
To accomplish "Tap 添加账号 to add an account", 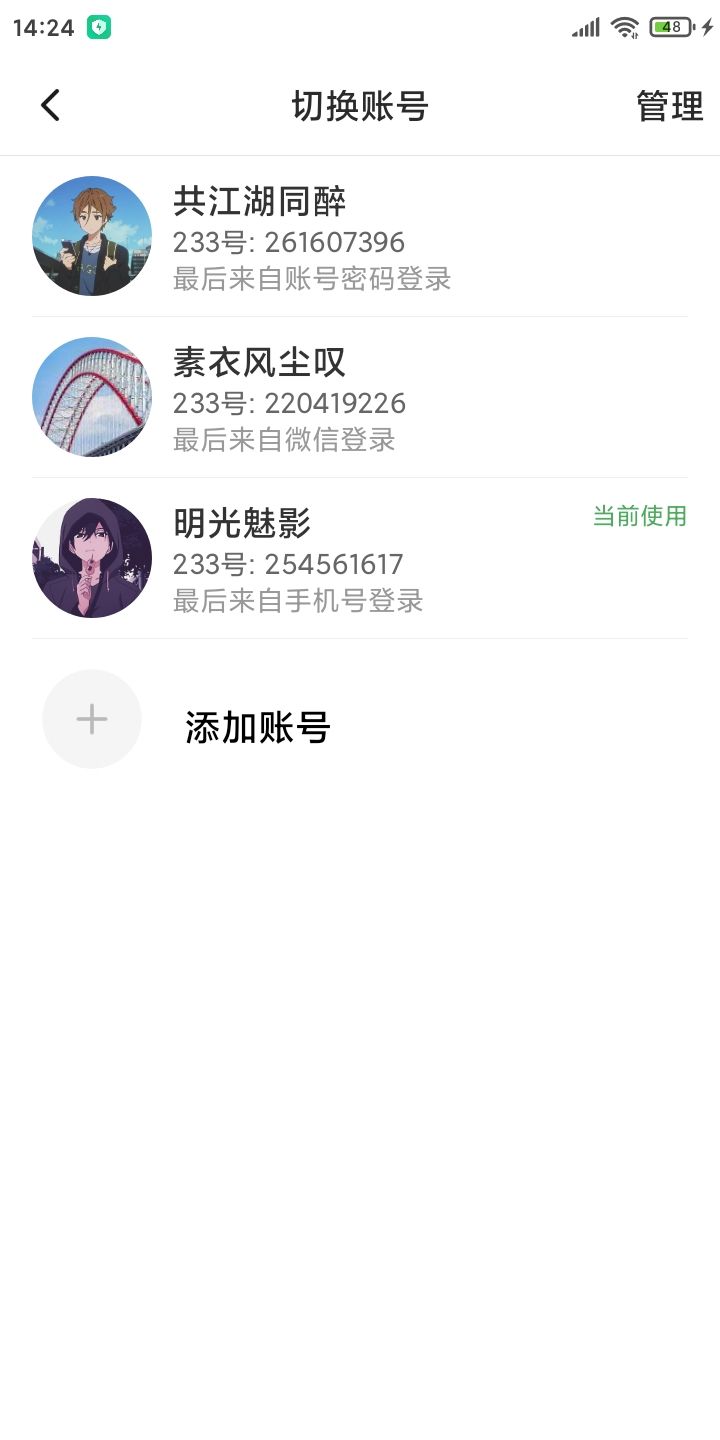I will (257, 727).
